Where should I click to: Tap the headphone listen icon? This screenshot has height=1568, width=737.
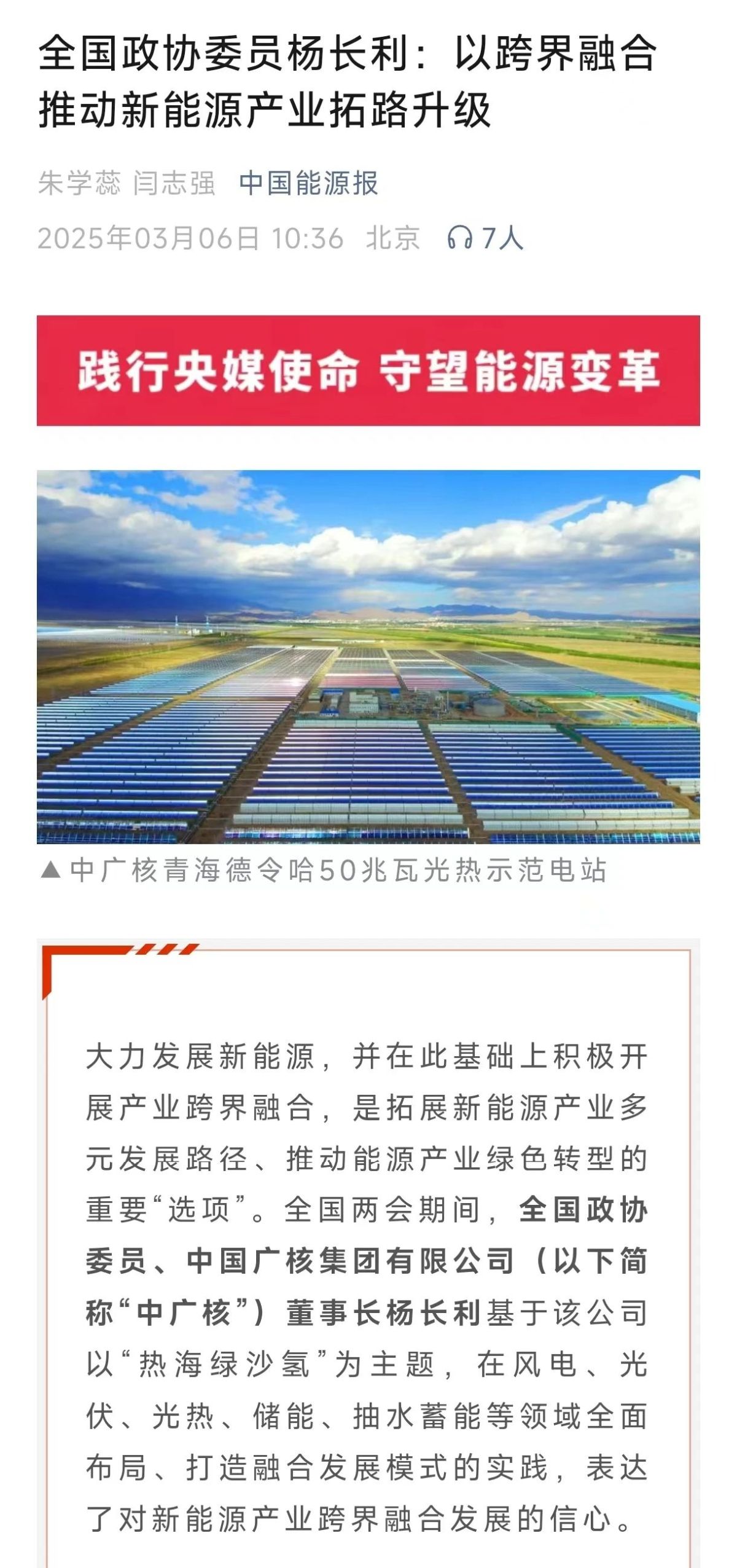pos(459,238)
